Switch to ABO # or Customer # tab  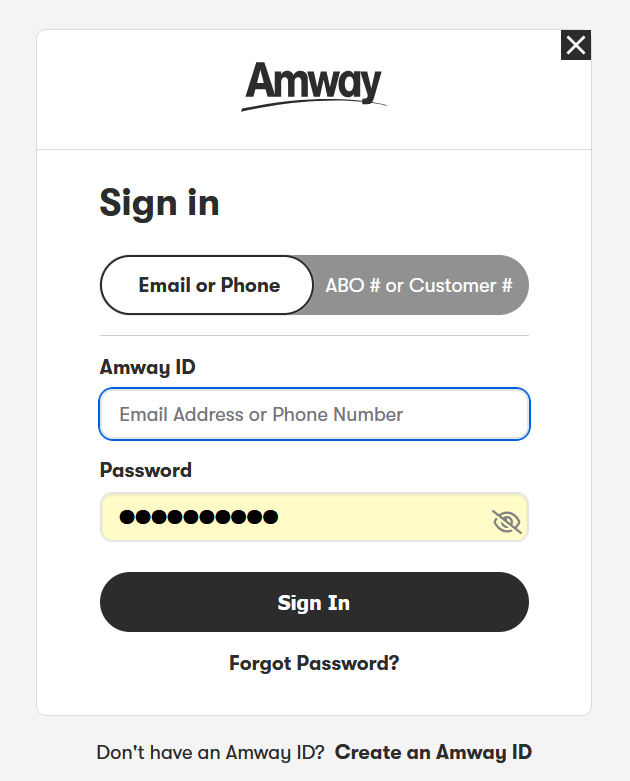point(419,285)
